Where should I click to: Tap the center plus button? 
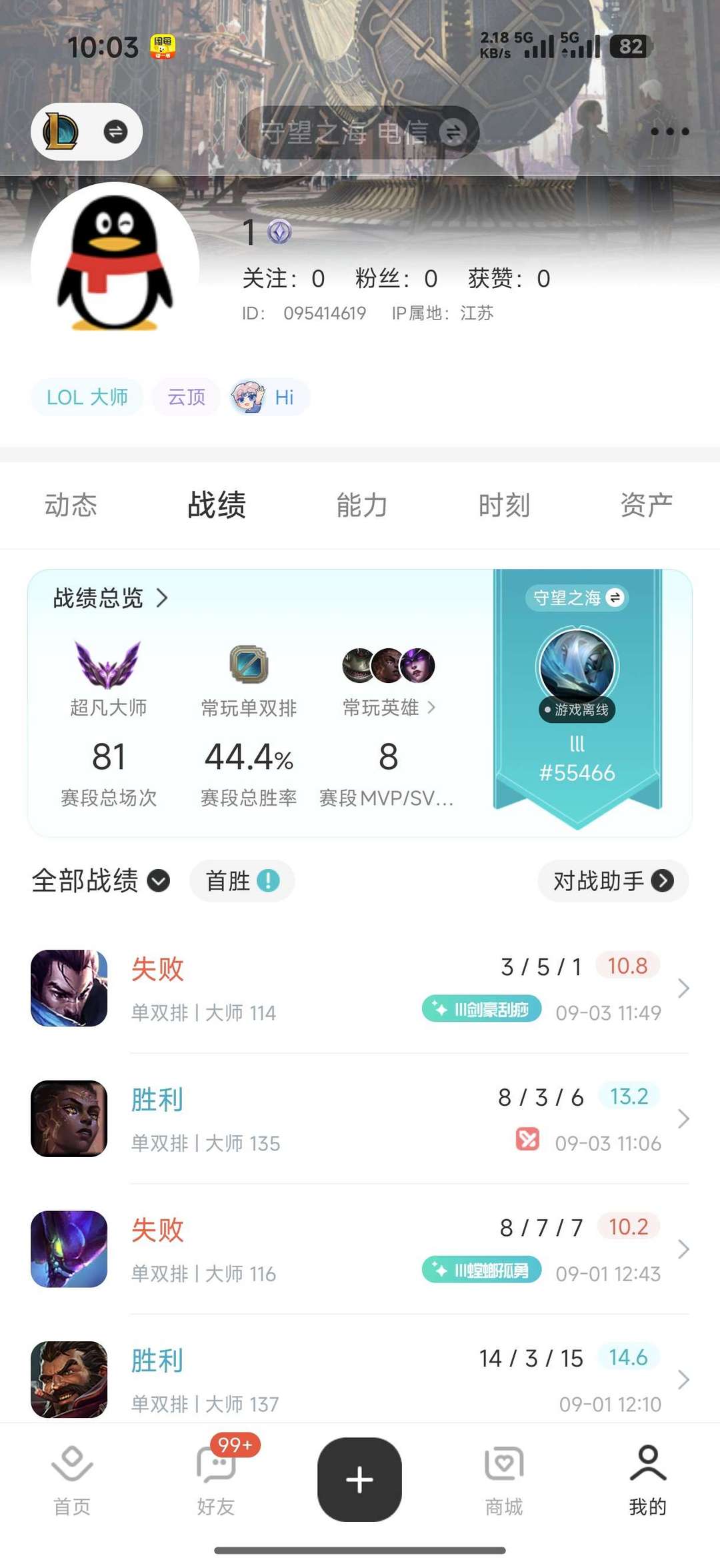coord(359,1479)
